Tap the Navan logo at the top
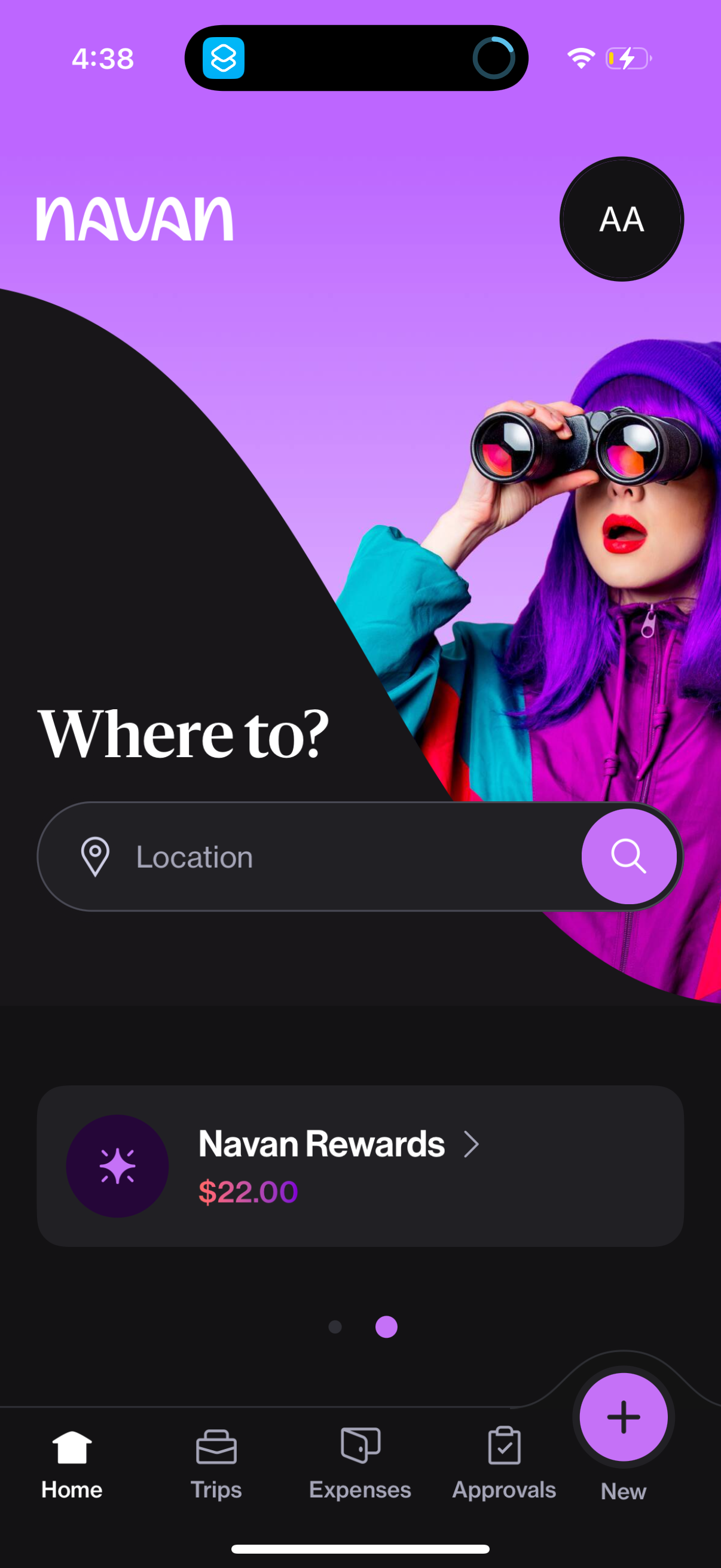This screenshot has width=721, height=1568. [135, 219]
